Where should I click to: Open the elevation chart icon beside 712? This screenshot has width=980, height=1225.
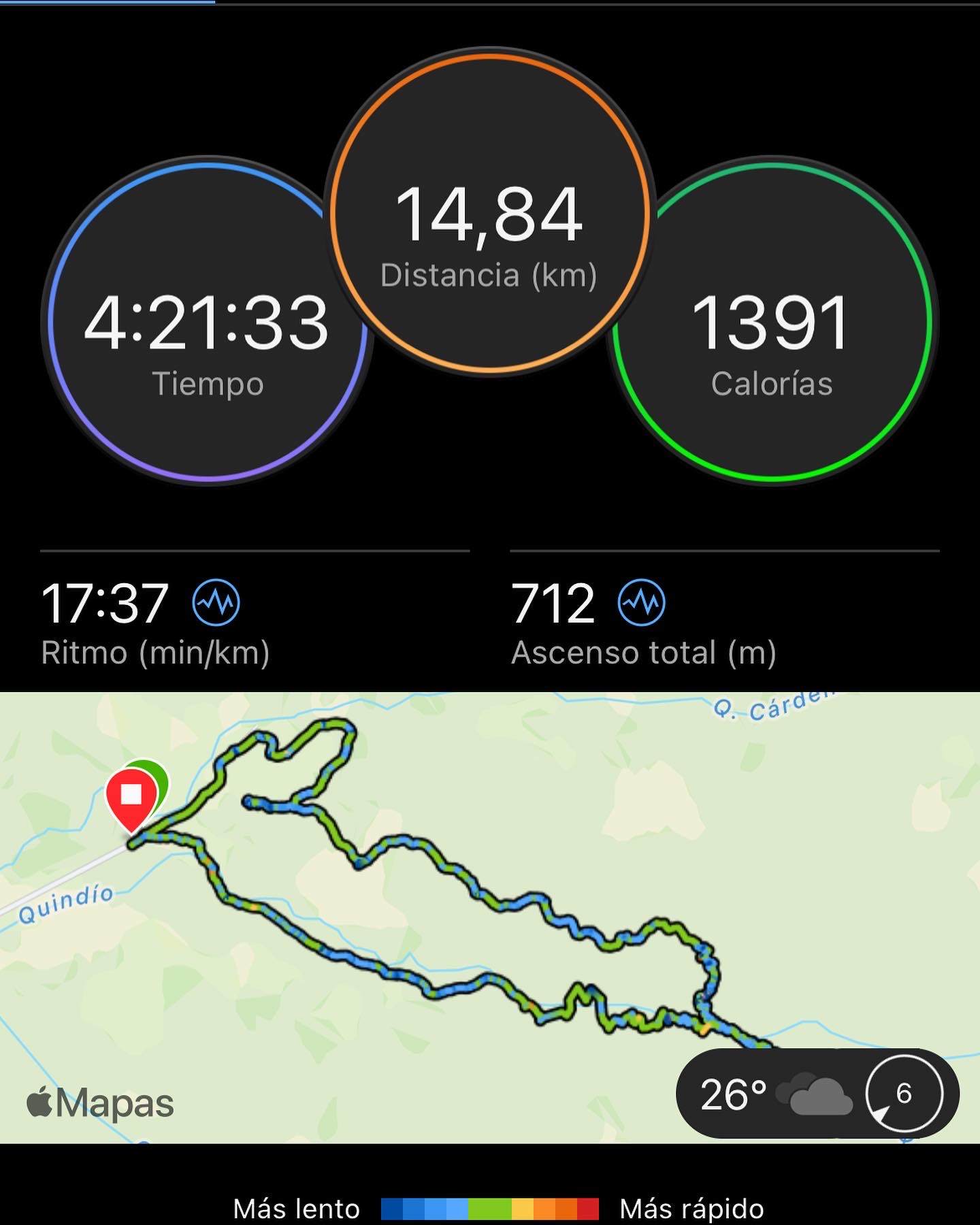[641, 602]
